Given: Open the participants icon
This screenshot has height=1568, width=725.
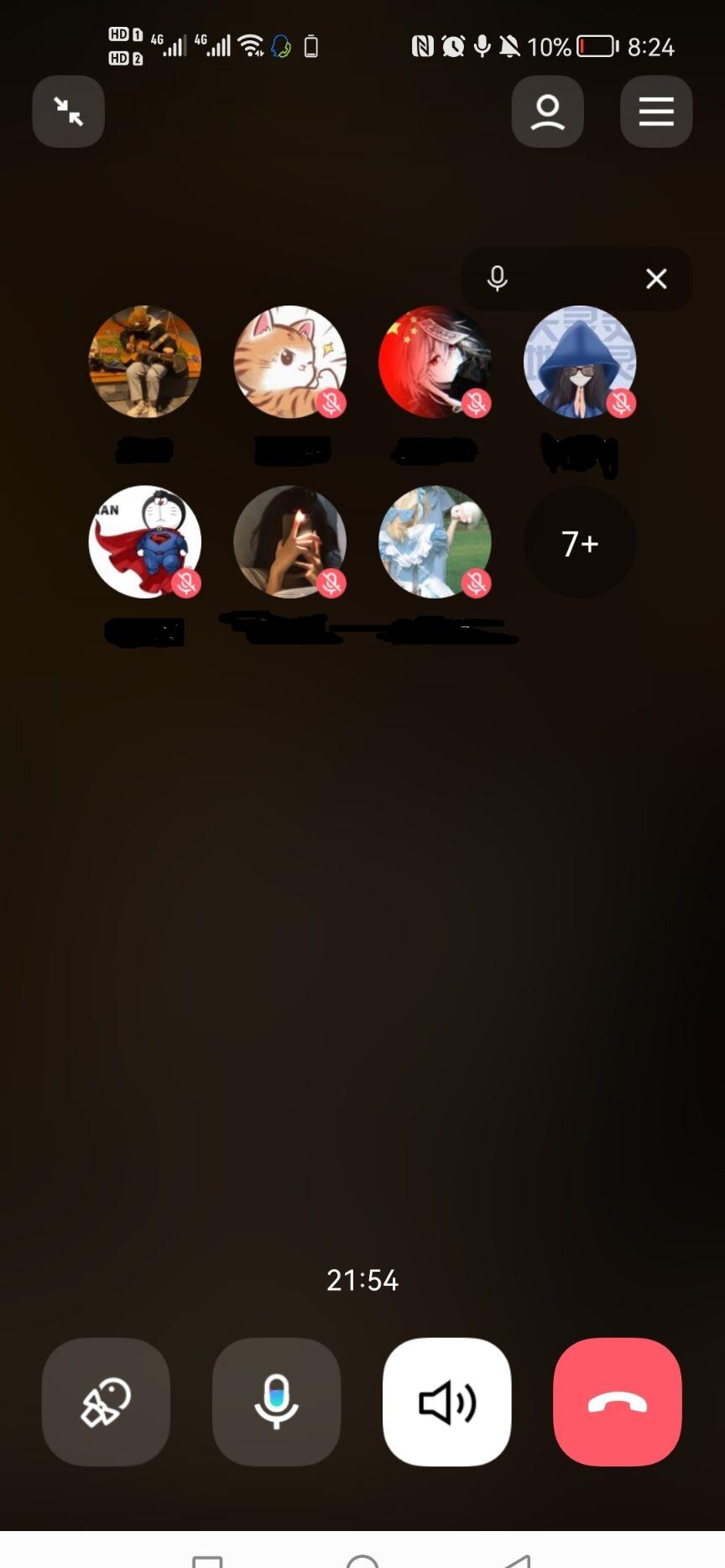Looking at the screenshot, I should point(547,112).
